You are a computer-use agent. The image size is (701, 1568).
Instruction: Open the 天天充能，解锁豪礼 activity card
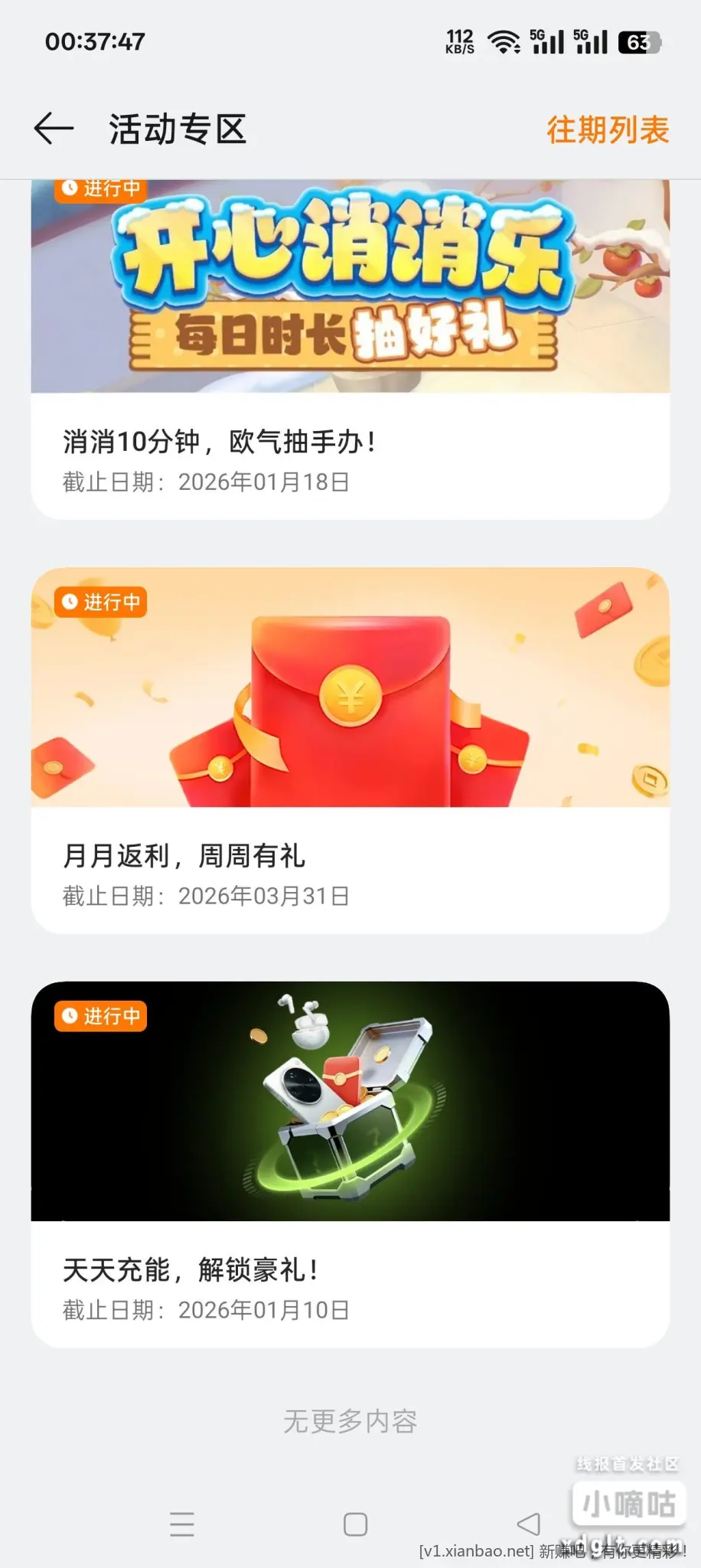coord(350,1164)
